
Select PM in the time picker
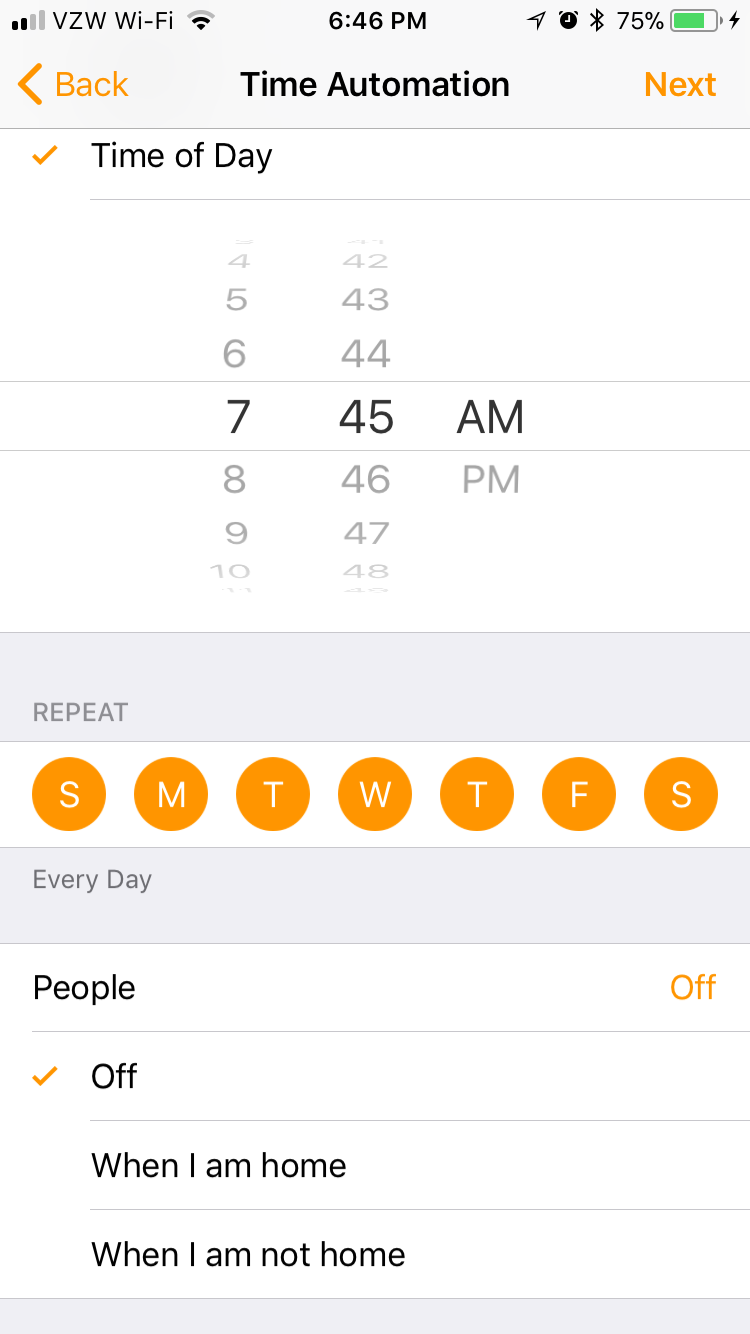tap(491, 480)
